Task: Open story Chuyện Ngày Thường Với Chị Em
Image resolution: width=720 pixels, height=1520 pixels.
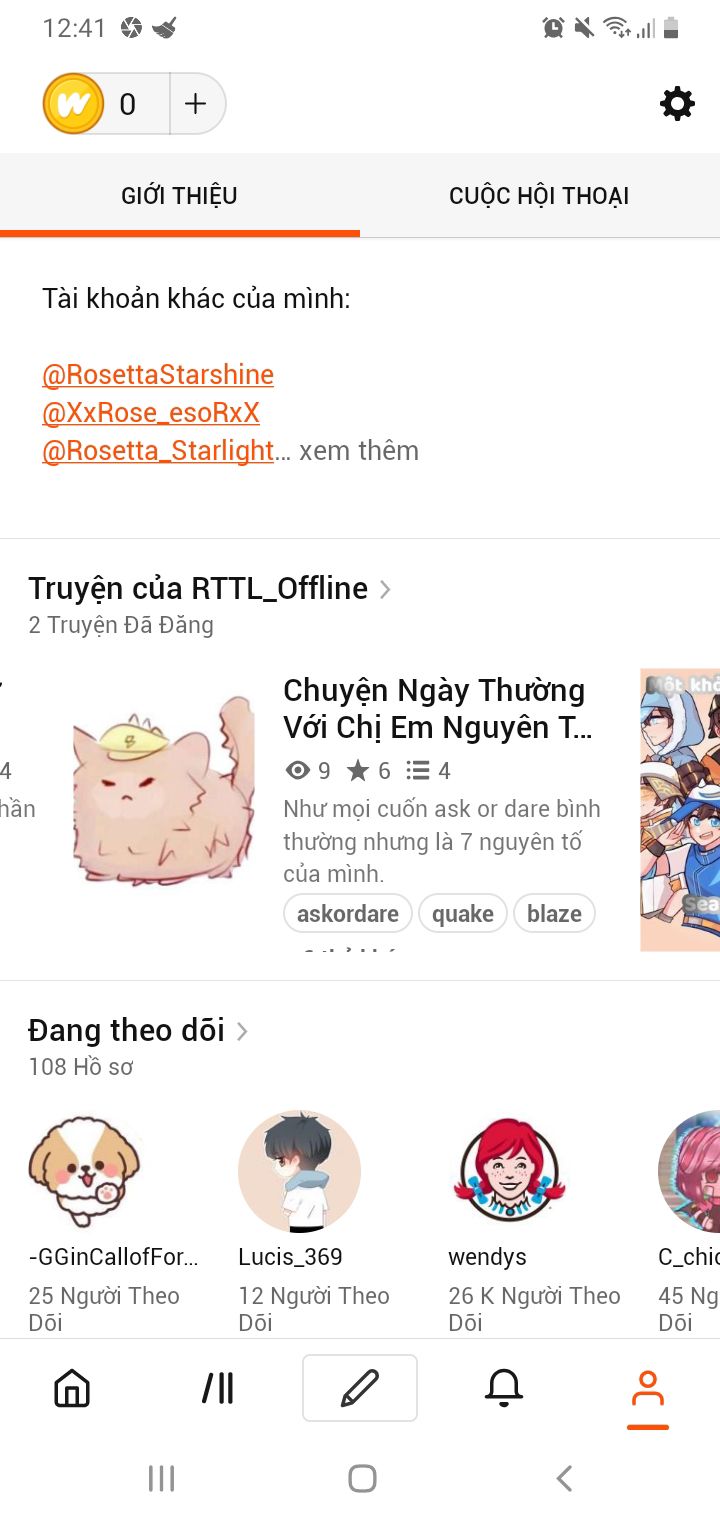Action: click(x=434, y=708)
